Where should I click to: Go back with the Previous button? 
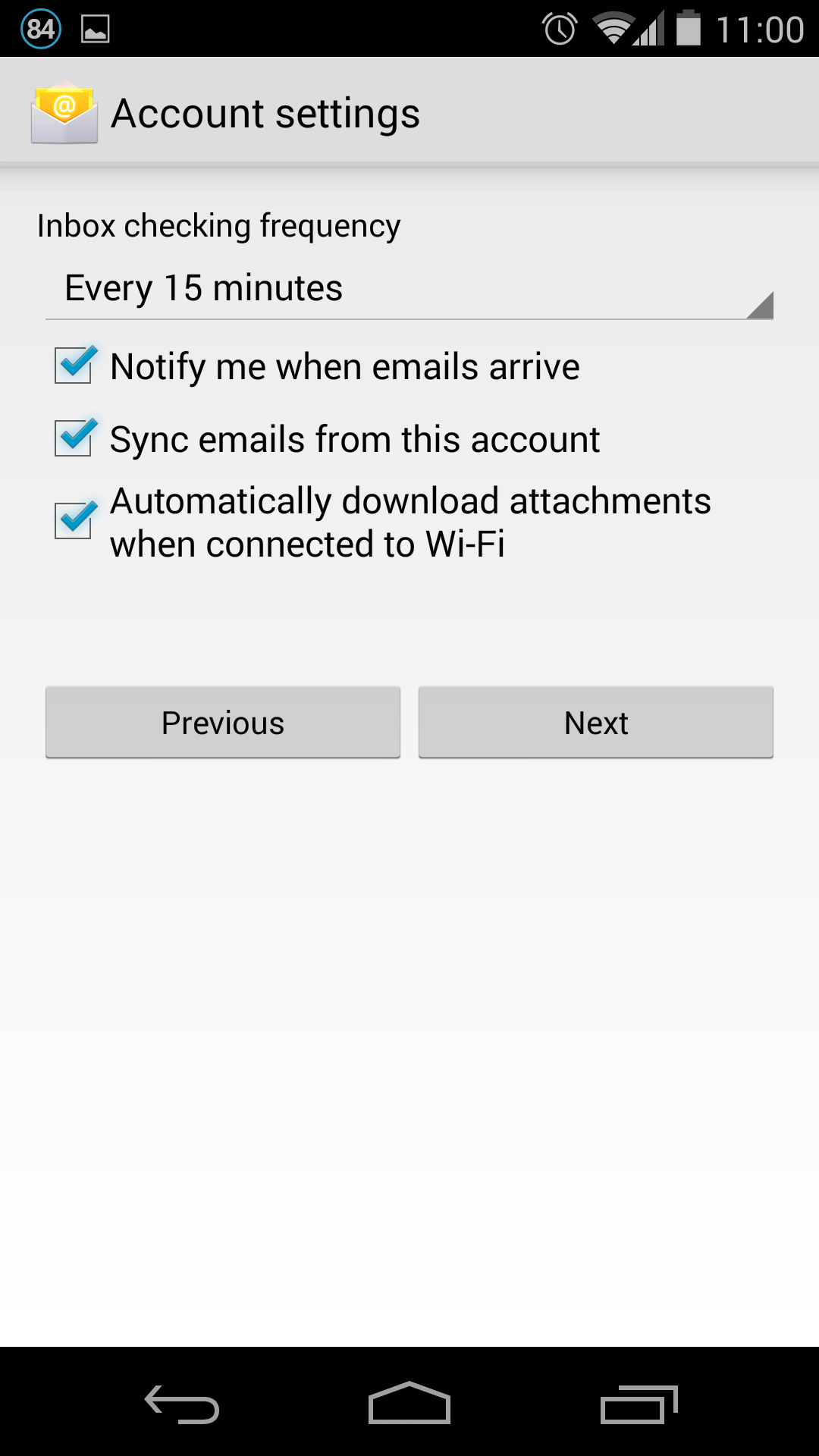tap(223, 722)
